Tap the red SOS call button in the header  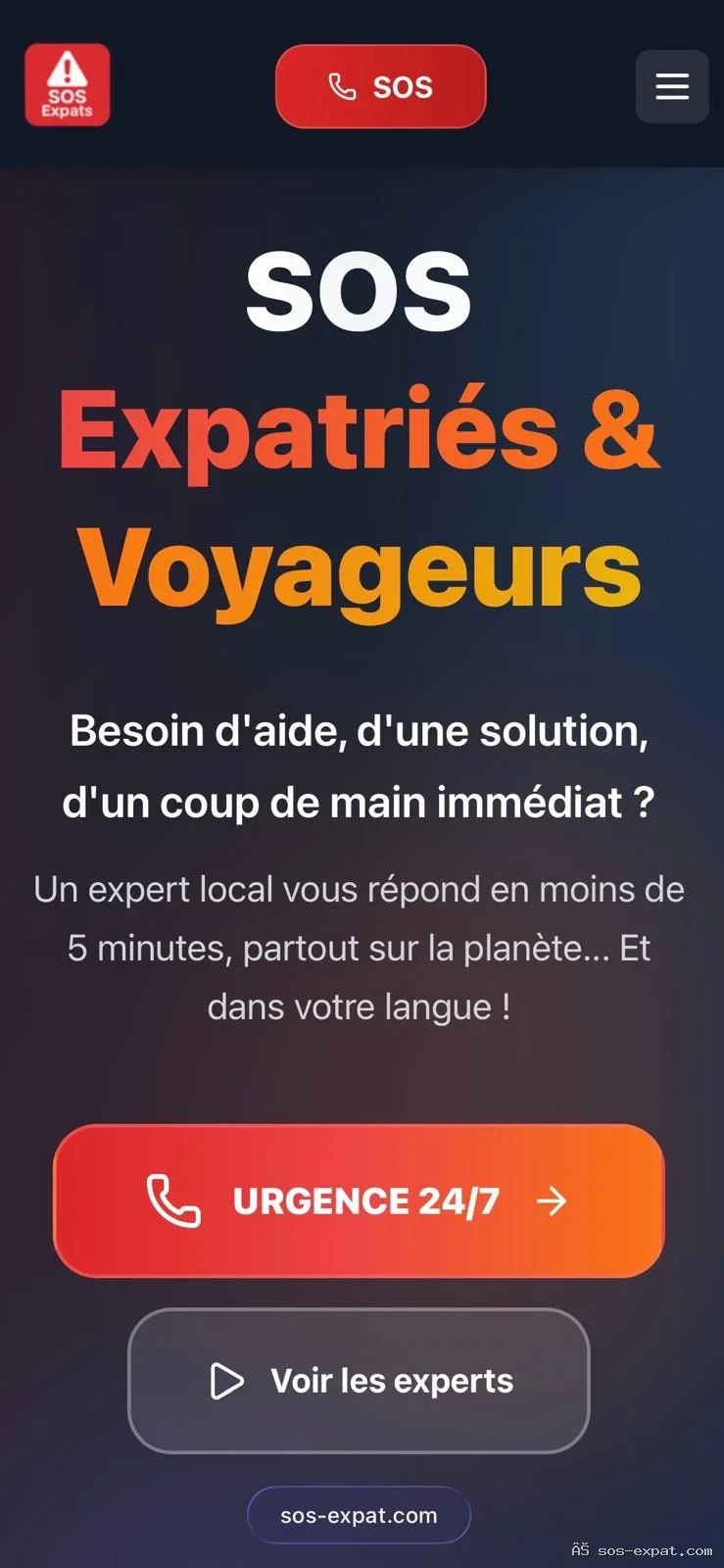380,86
